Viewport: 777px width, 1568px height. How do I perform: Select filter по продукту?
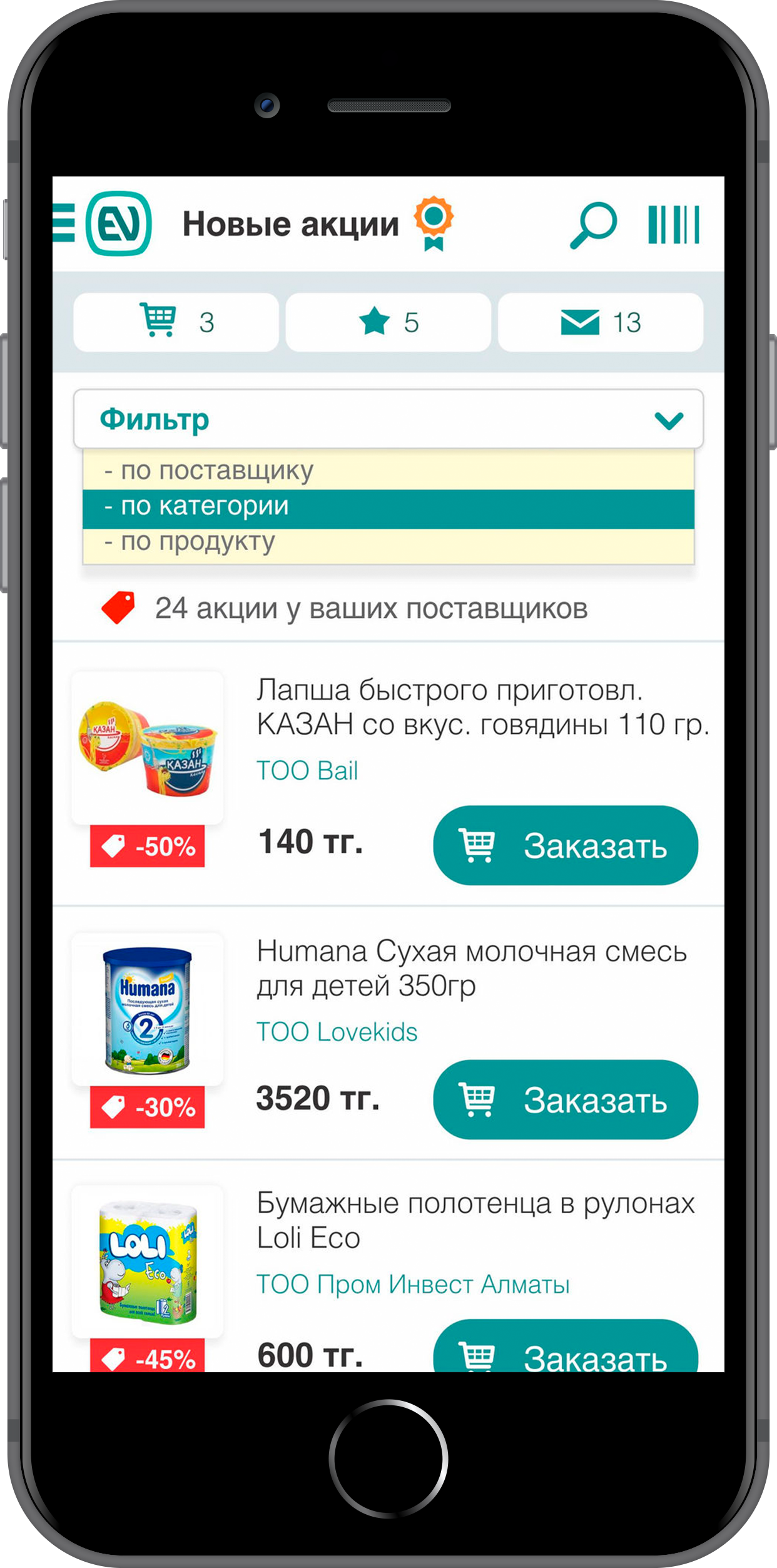(388, 542)
